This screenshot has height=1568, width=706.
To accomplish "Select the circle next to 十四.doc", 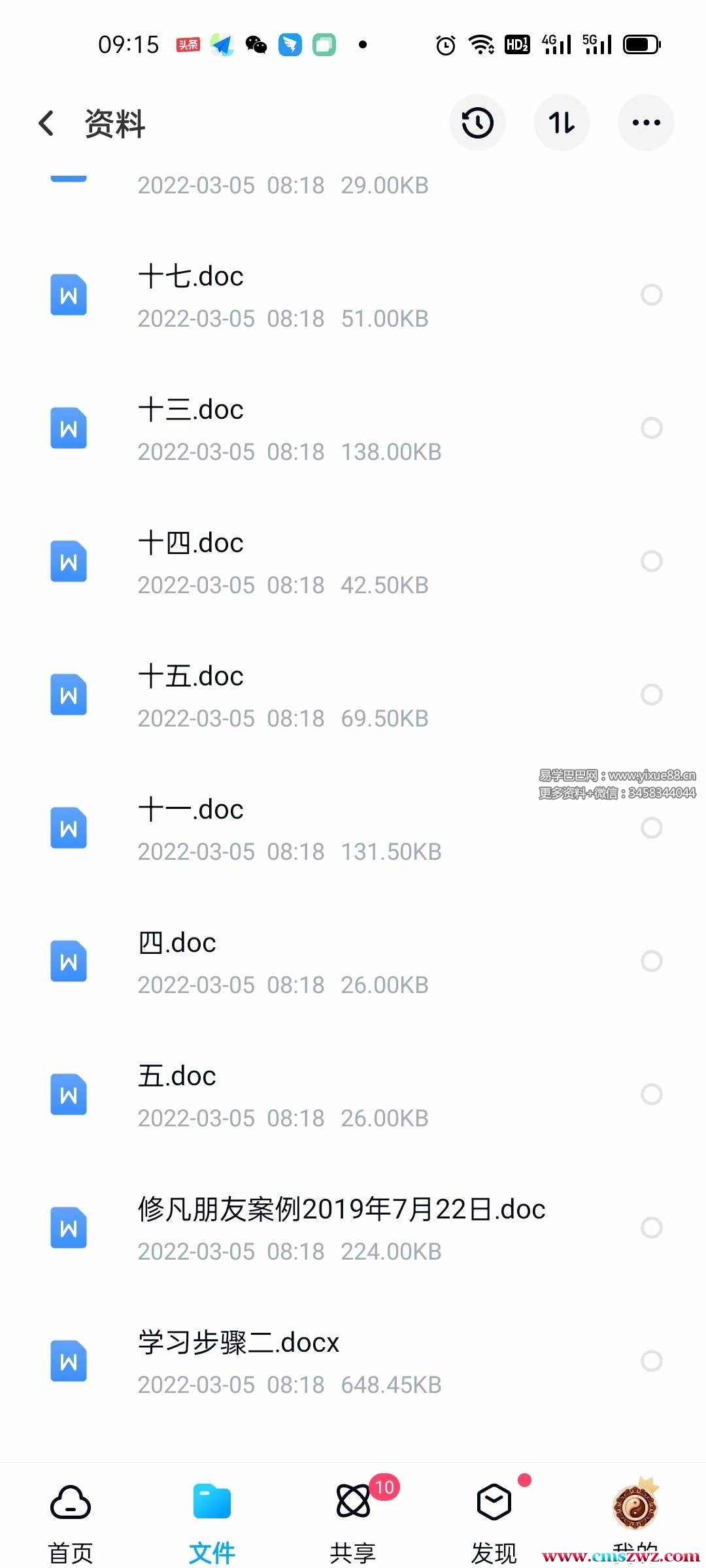I will 651,561.
